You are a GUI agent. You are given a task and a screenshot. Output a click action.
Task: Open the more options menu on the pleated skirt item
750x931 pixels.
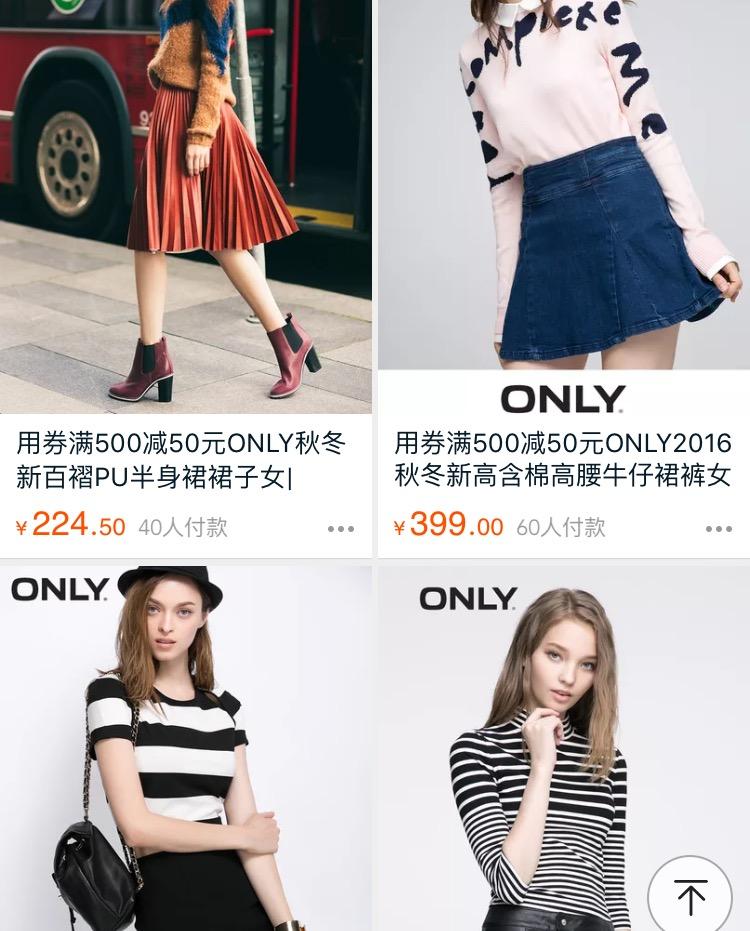pyautogui.click(x=341, y=528)
